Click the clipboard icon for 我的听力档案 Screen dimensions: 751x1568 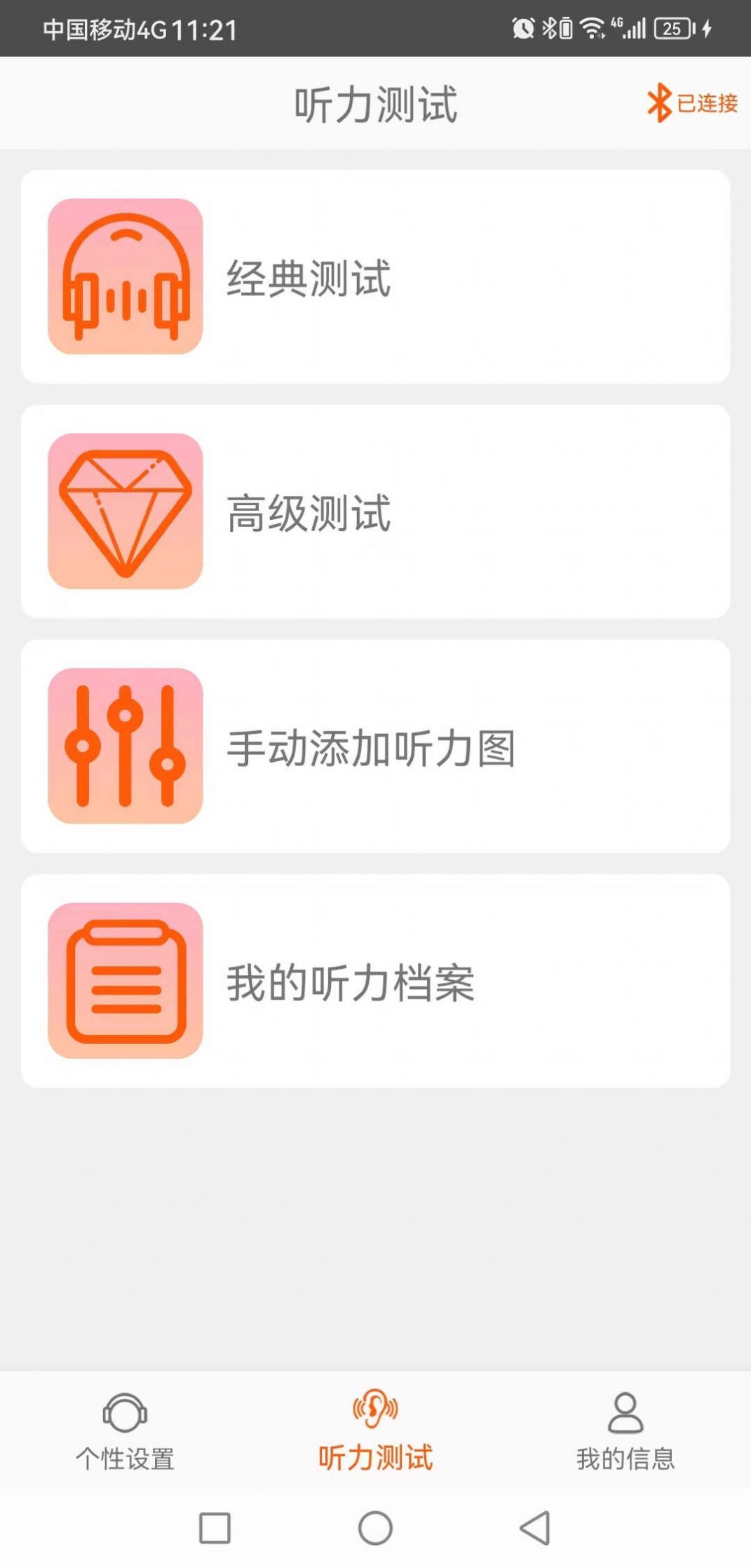tap(124, 981)
